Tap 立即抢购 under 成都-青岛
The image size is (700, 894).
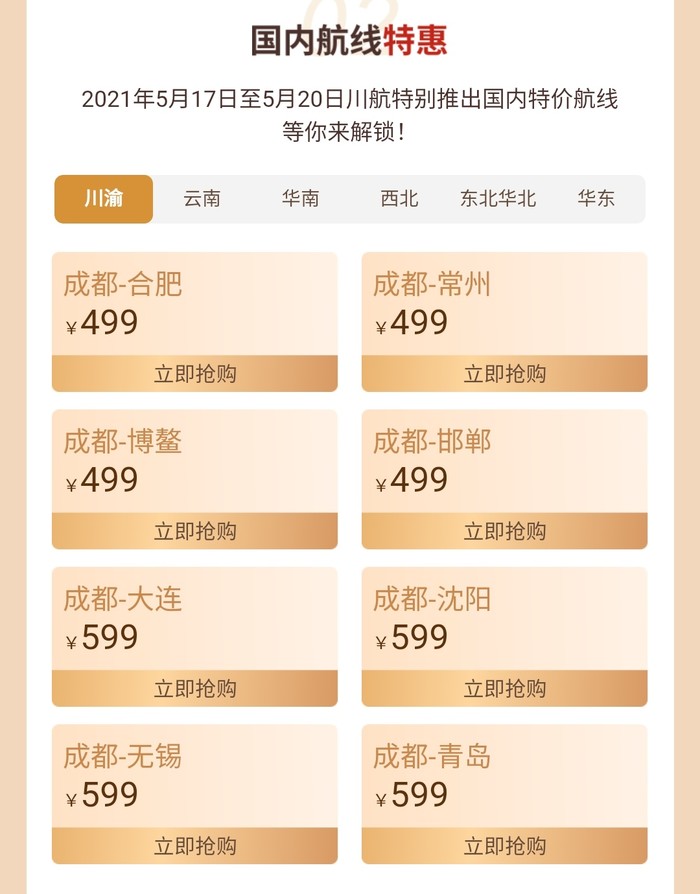coord(504,846)
